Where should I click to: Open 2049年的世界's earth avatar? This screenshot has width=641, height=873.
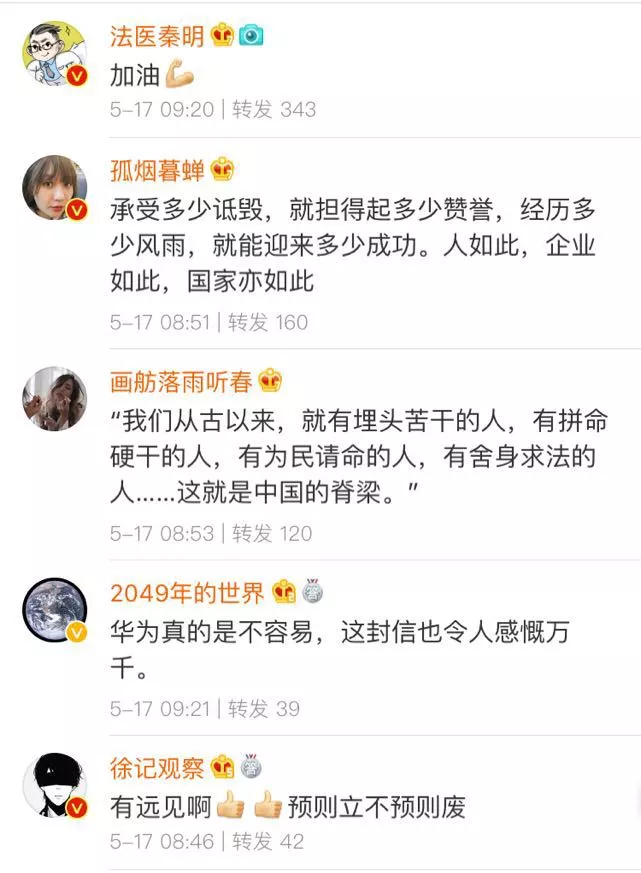pos(54,610)
